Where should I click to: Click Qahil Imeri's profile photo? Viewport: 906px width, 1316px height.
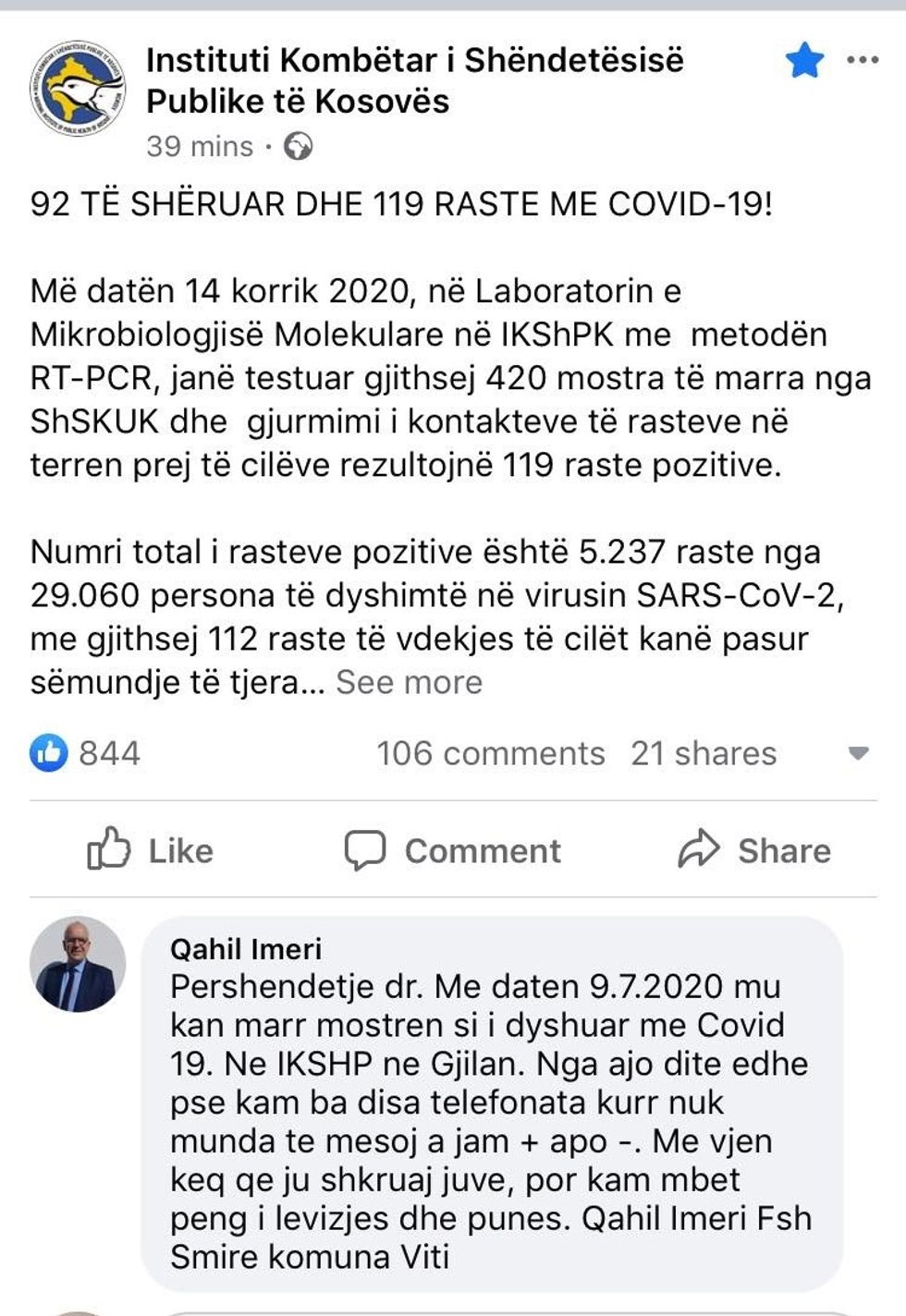tap(79, 964)
